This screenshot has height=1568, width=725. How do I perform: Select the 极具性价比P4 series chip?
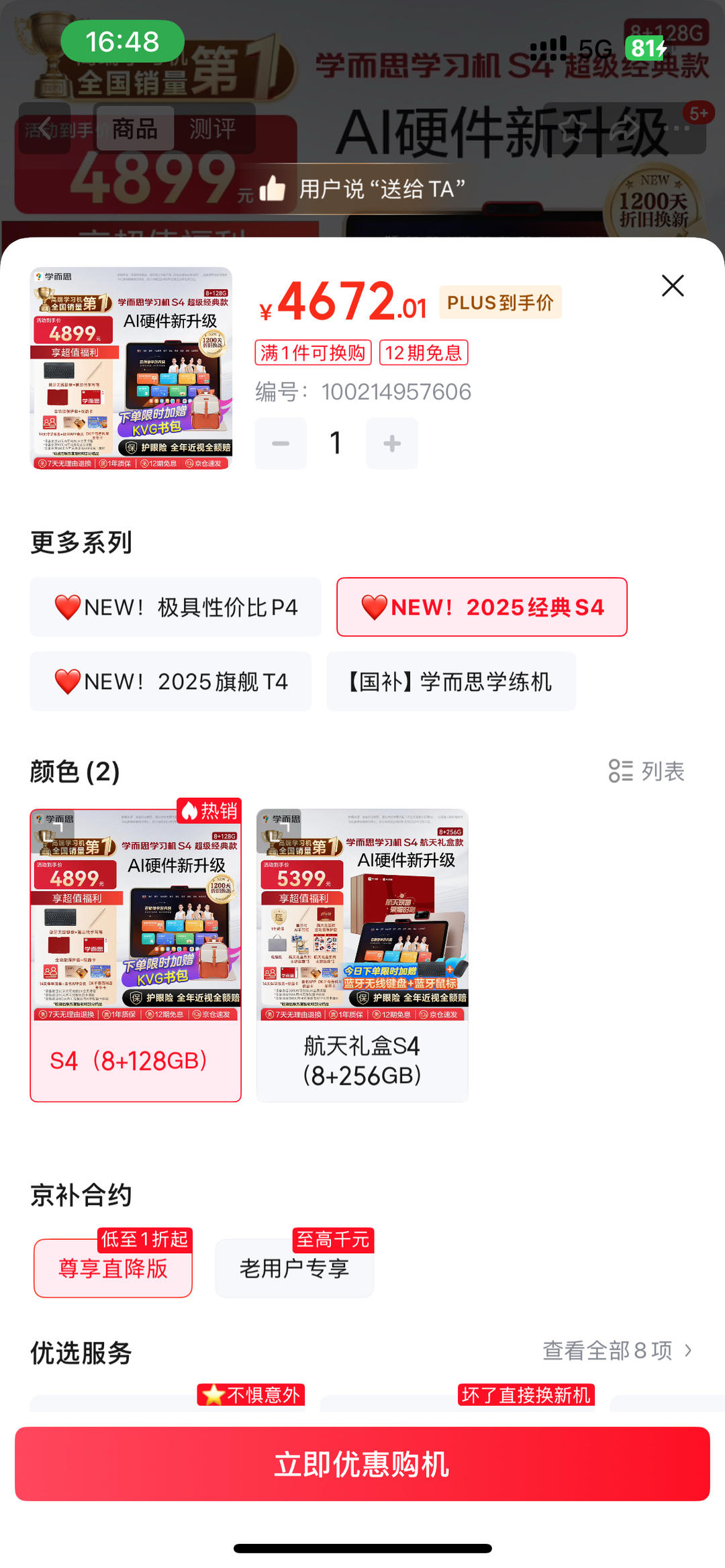[176, 607]
